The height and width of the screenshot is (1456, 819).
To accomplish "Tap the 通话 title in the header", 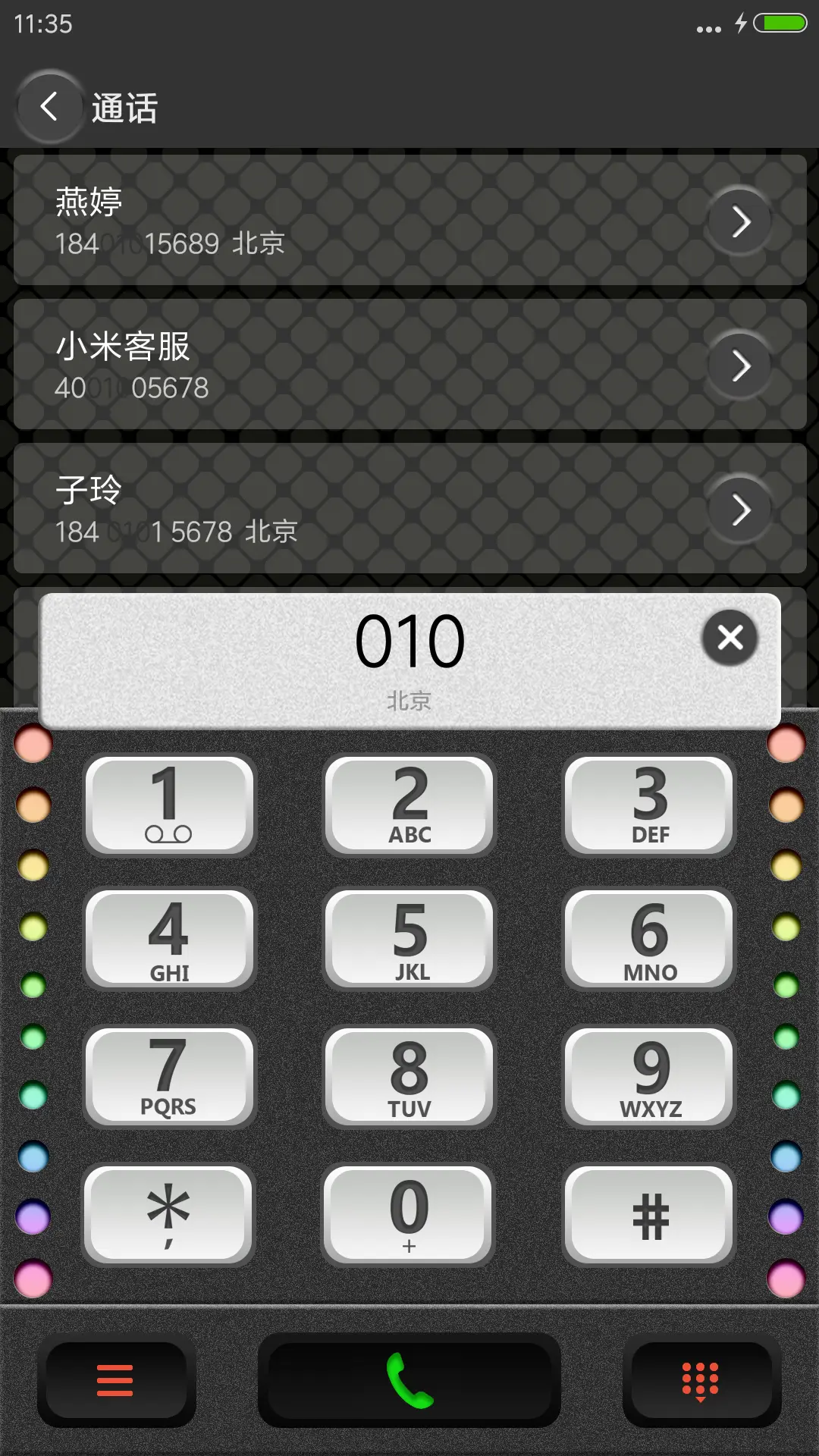I will [125, 108].
